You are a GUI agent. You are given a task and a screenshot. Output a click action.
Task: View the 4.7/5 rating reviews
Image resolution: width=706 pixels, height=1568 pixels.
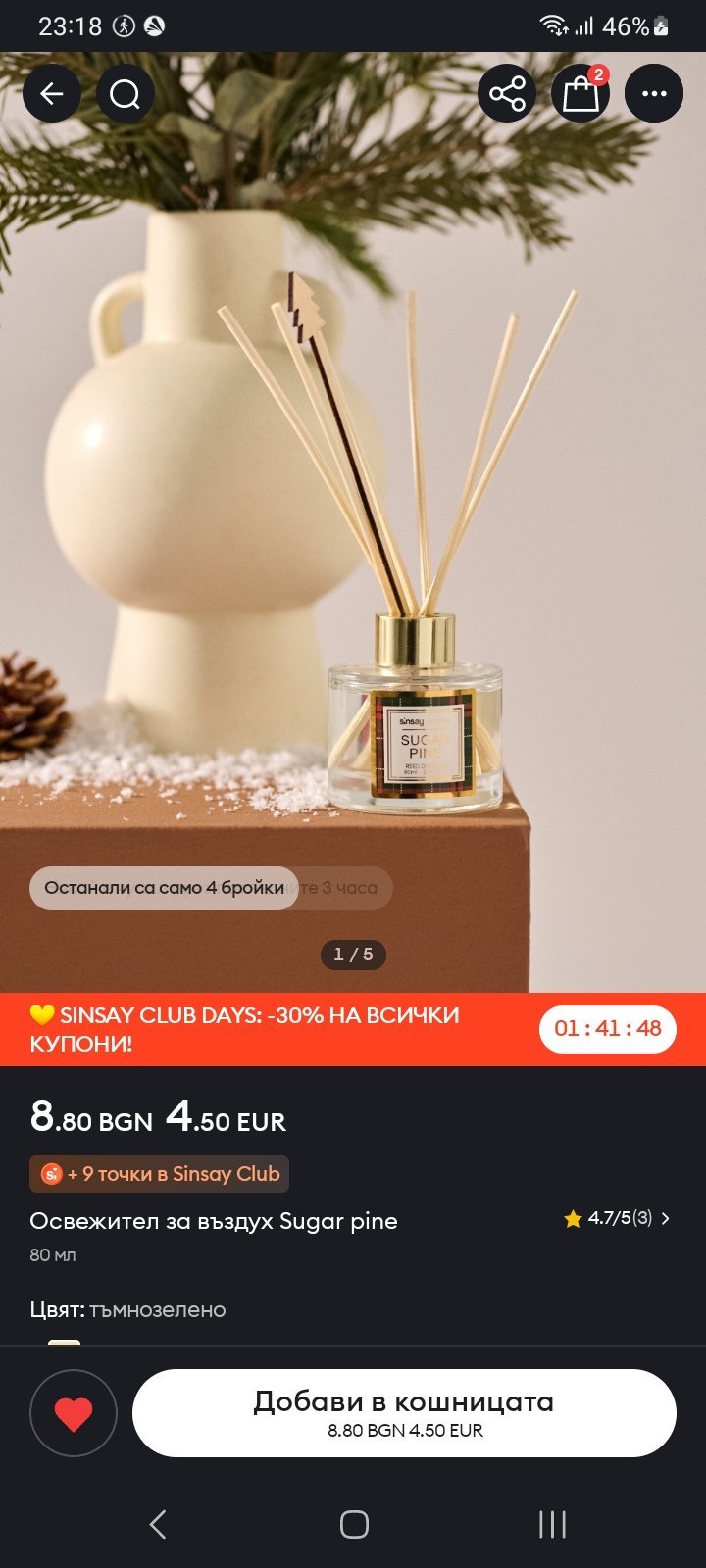[618, 1218]
